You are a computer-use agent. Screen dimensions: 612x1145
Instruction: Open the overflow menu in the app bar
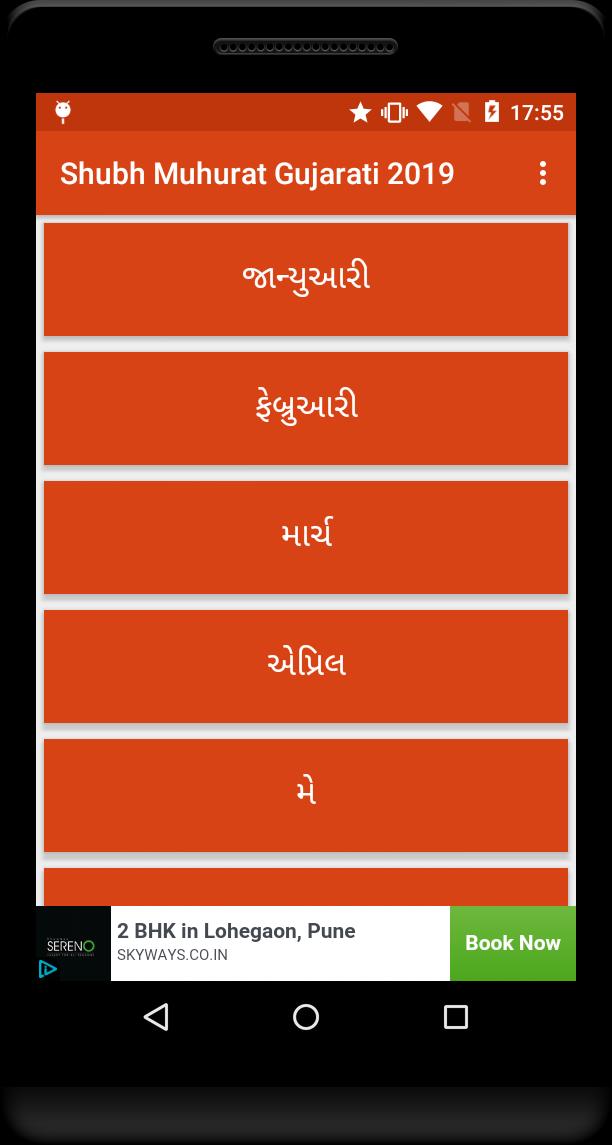(542, 173)
